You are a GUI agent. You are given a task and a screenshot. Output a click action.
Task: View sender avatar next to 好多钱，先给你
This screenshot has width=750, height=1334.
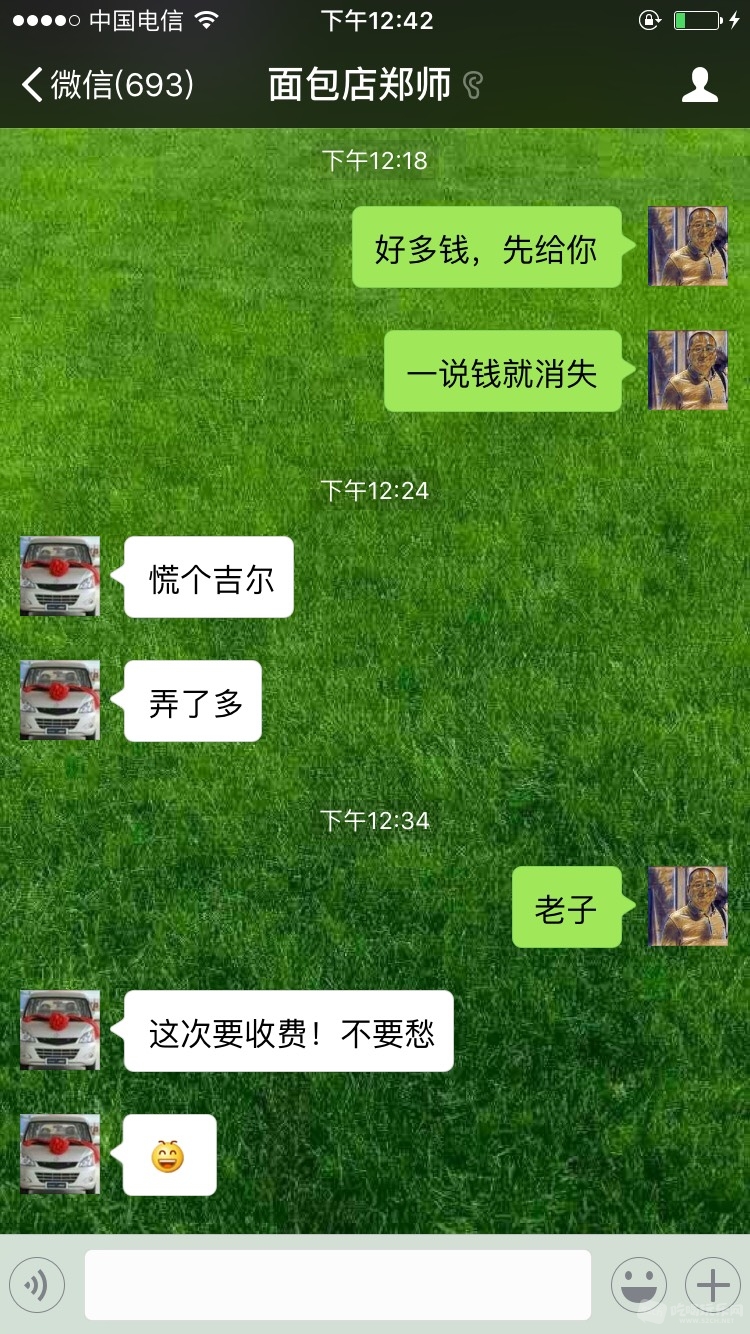(x=687, y=247)
